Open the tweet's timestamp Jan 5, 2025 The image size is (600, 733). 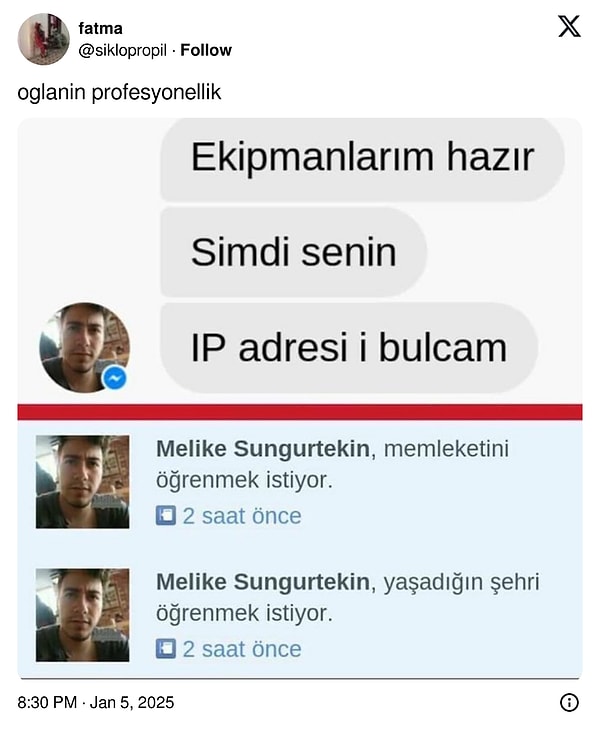click(96, 702)
